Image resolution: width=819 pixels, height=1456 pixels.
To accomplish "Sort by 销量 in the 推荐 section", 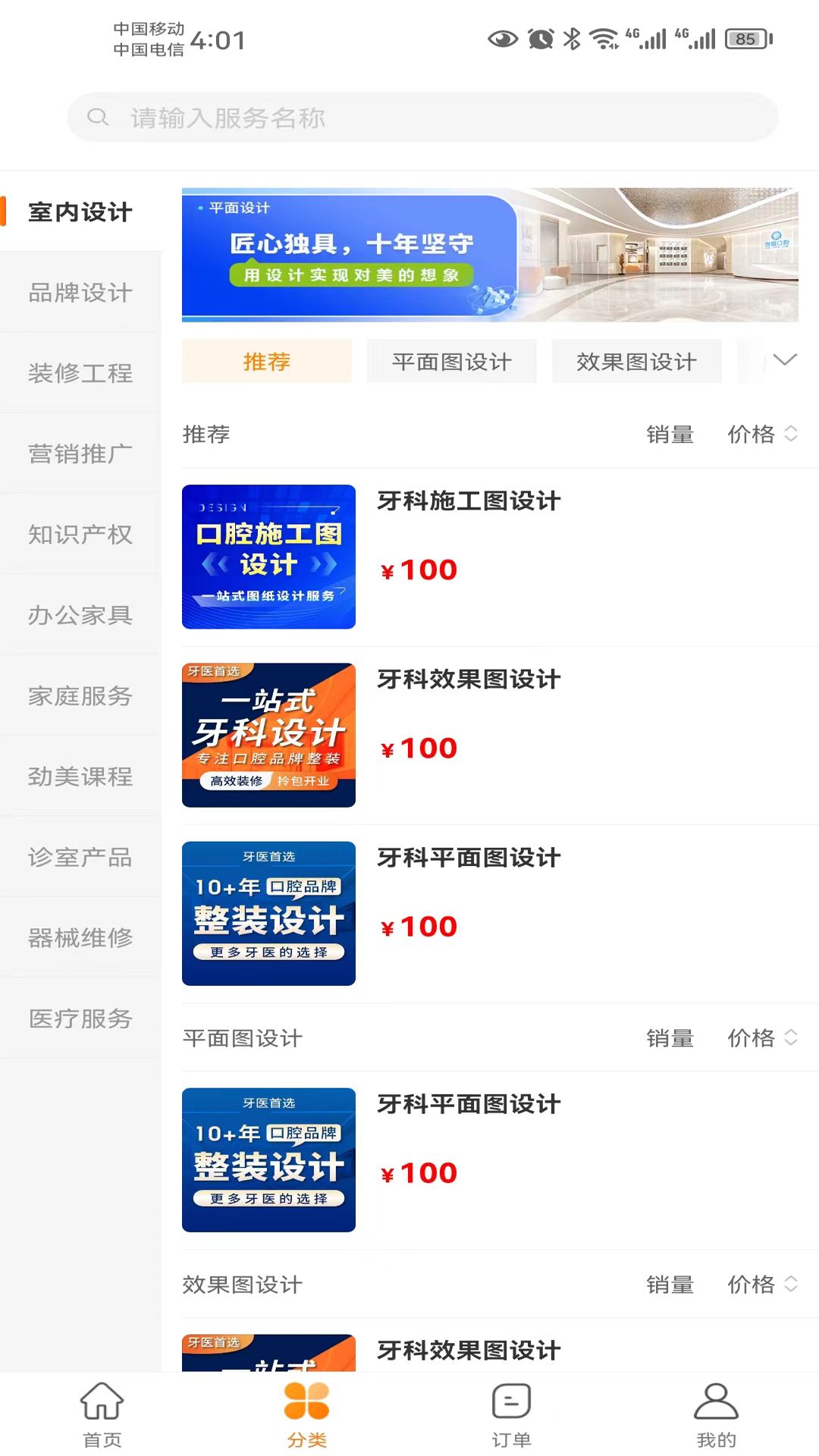I will coord(670,435).
